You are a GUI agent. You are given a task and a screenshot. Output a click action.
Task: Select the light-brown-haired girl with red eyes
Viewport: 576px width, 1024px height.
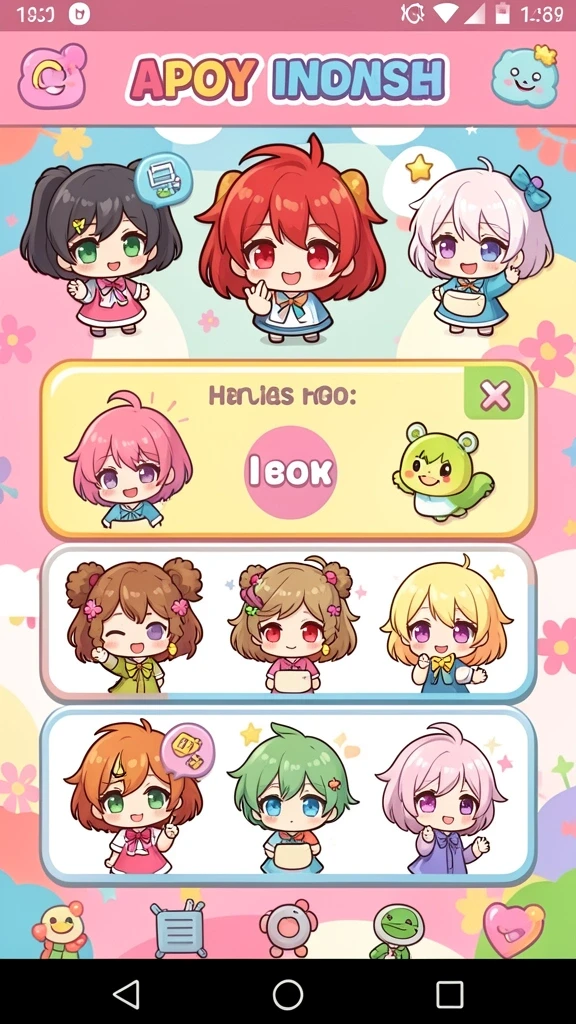tap(293, 625)
